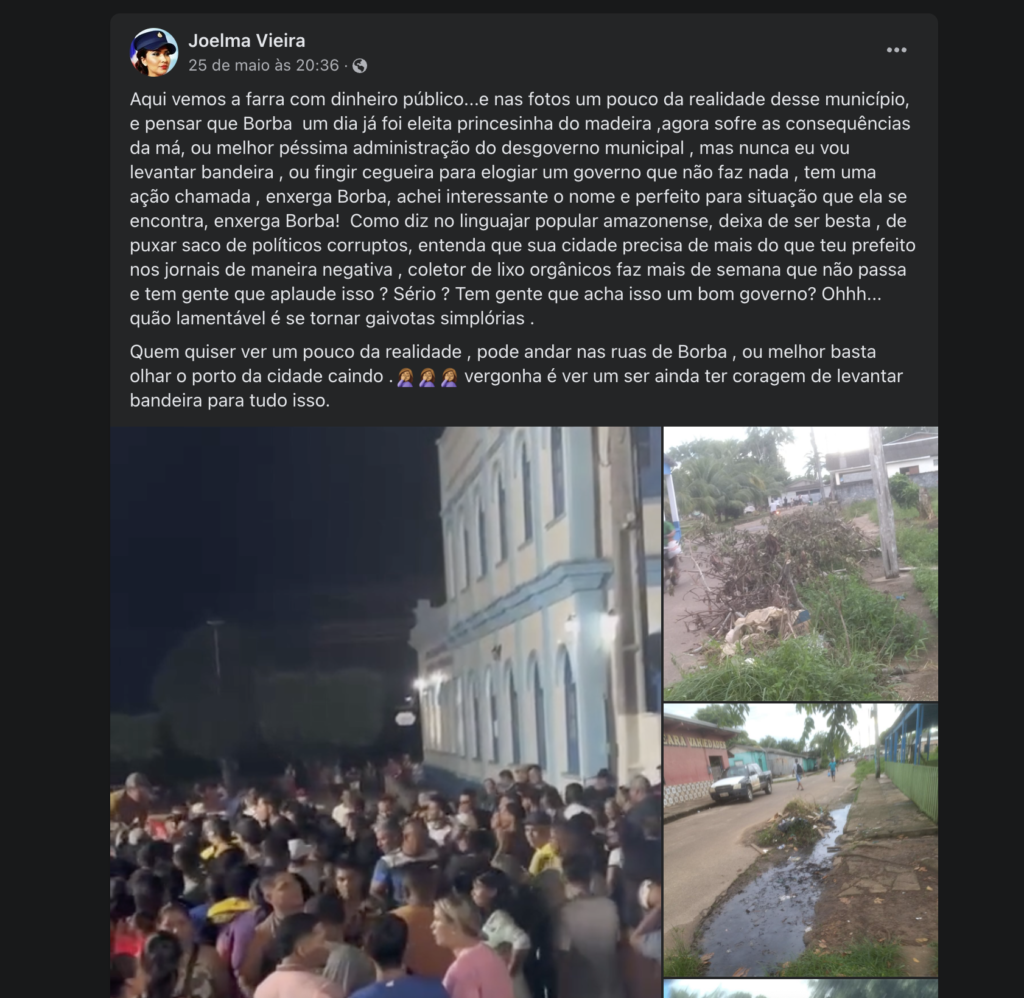
Task: View the photo of flooded street with truck
Action: click(x=801, y=839)
